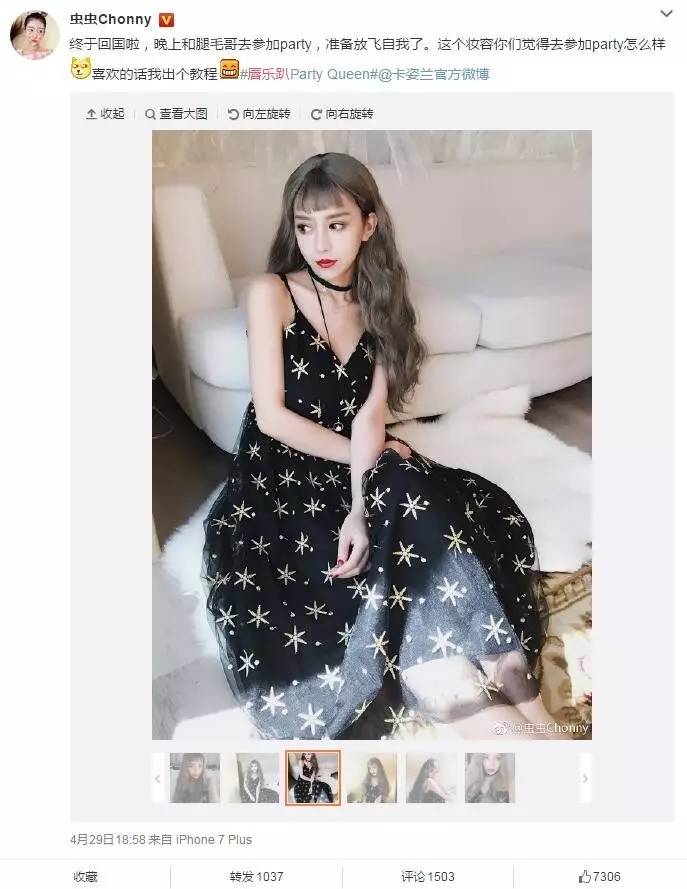Like the post with the thumbs-up
Viewport: 687px width, 889px height.
pyautogui.click(x=599, y=876)
